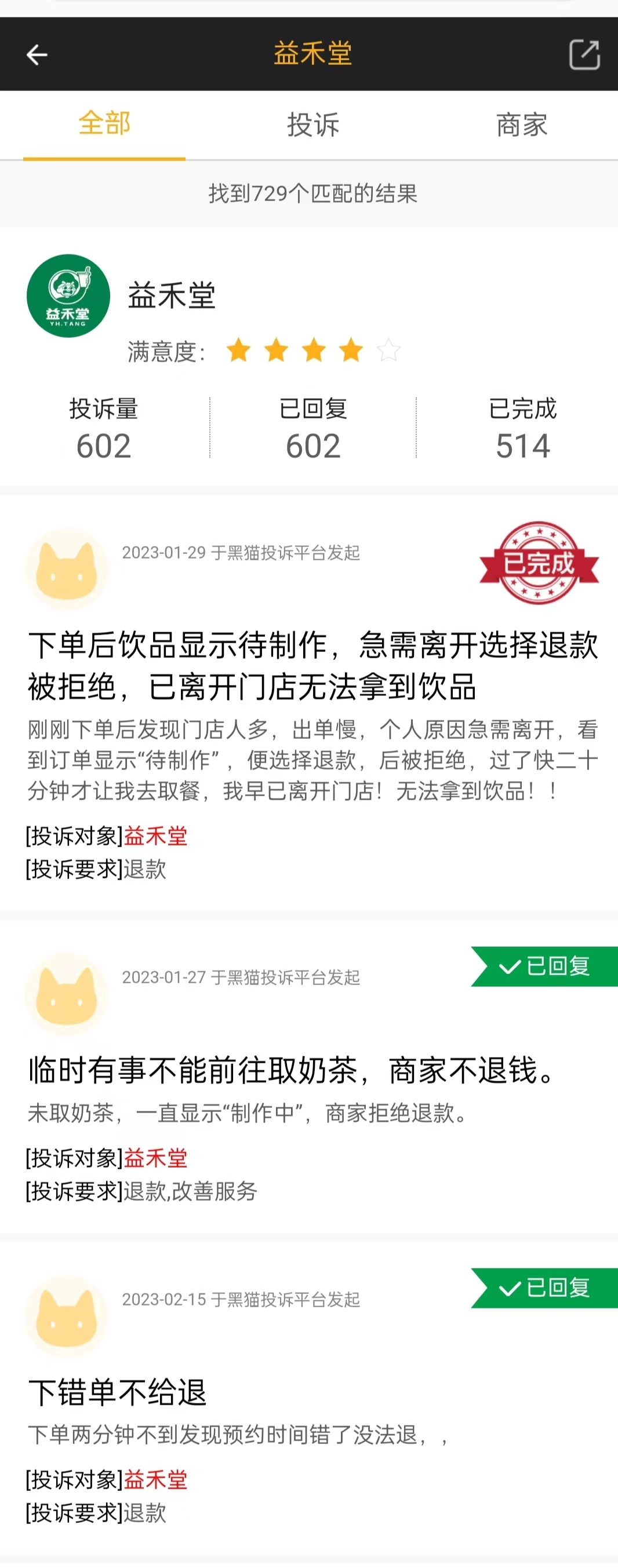Open complaint about 下单后饮品显示待制作

pos(313,665)
